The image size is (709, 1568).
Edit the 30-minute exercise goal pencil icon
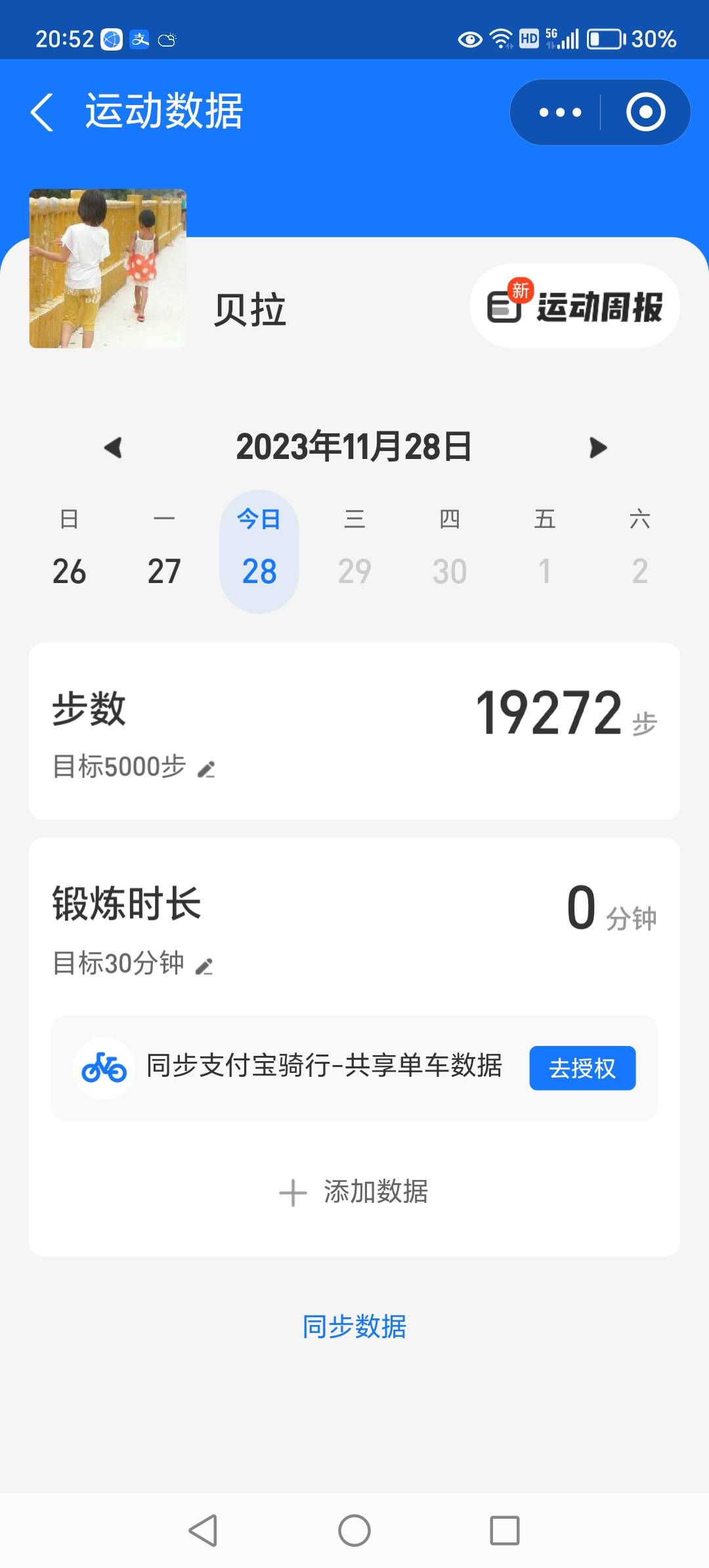pos(205,964)
